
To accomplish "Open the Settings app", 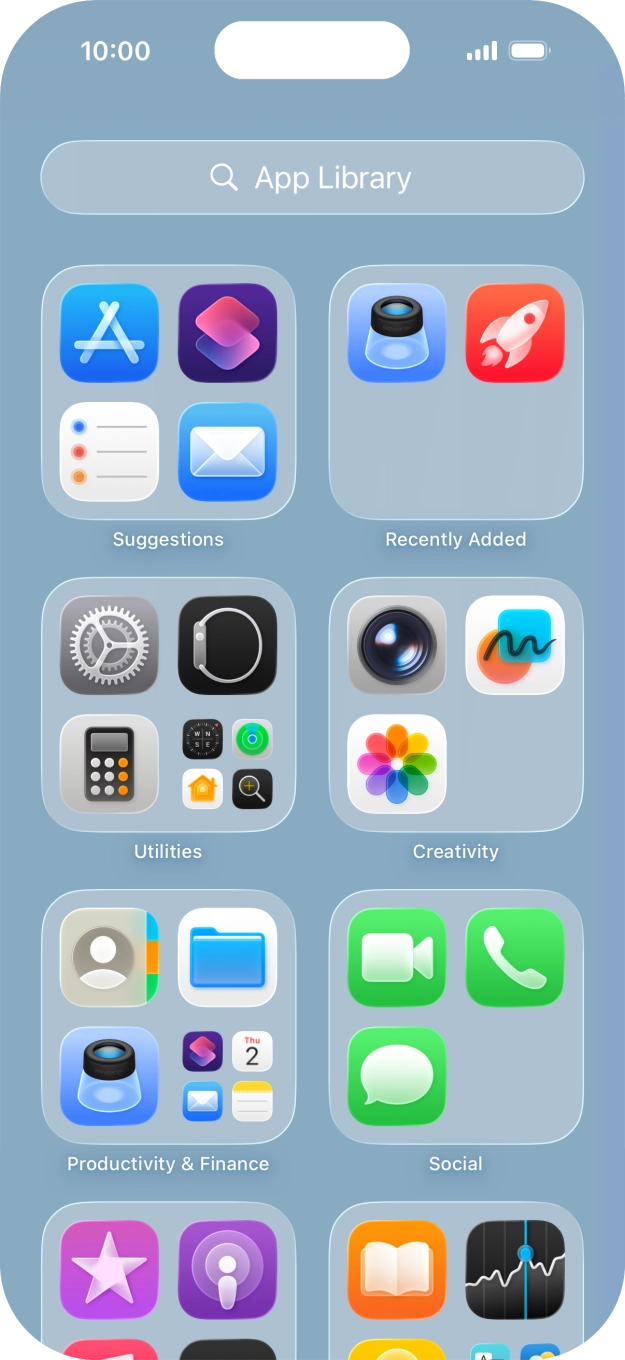I will [x=109, y=645].
